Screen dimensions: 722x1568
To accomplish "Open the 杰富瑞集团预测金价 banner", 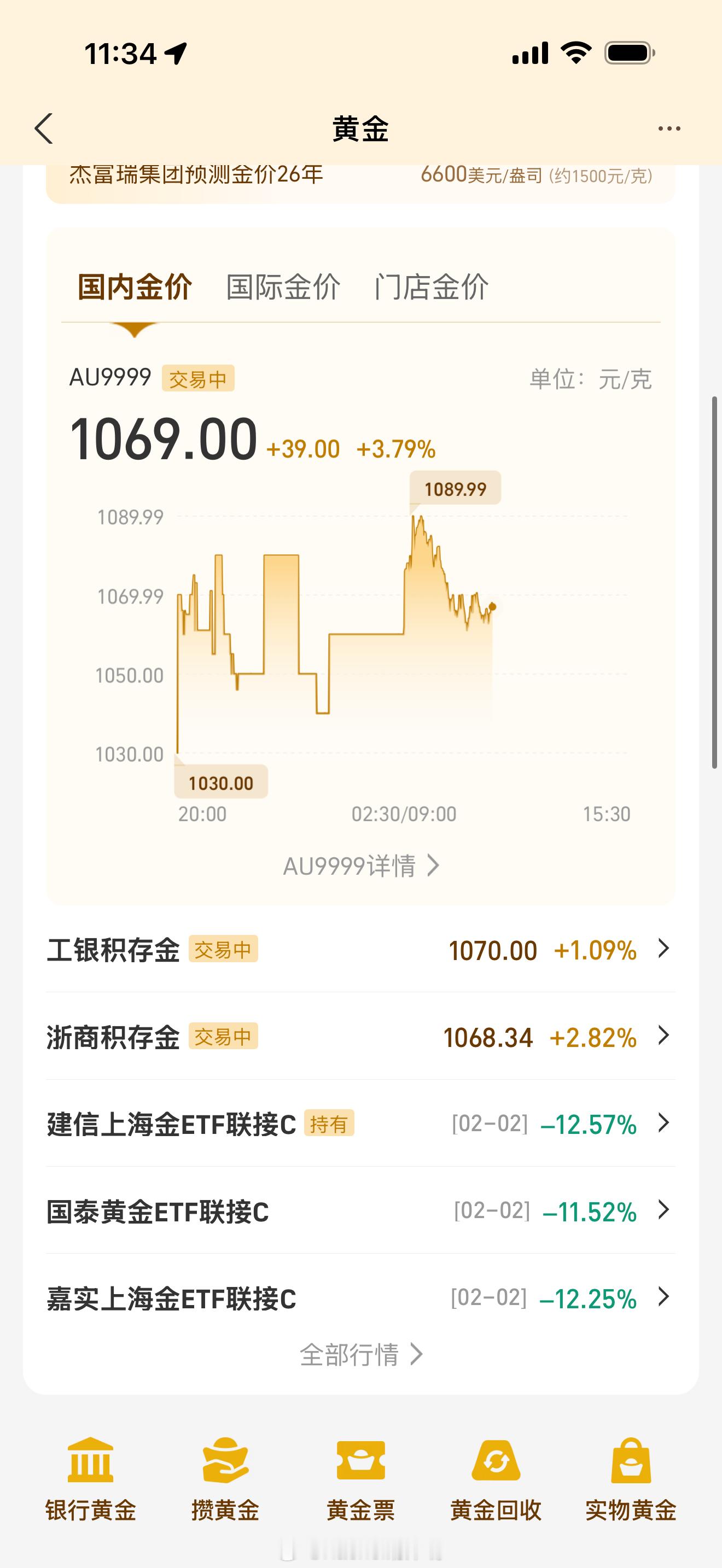I will click(360, 177).
